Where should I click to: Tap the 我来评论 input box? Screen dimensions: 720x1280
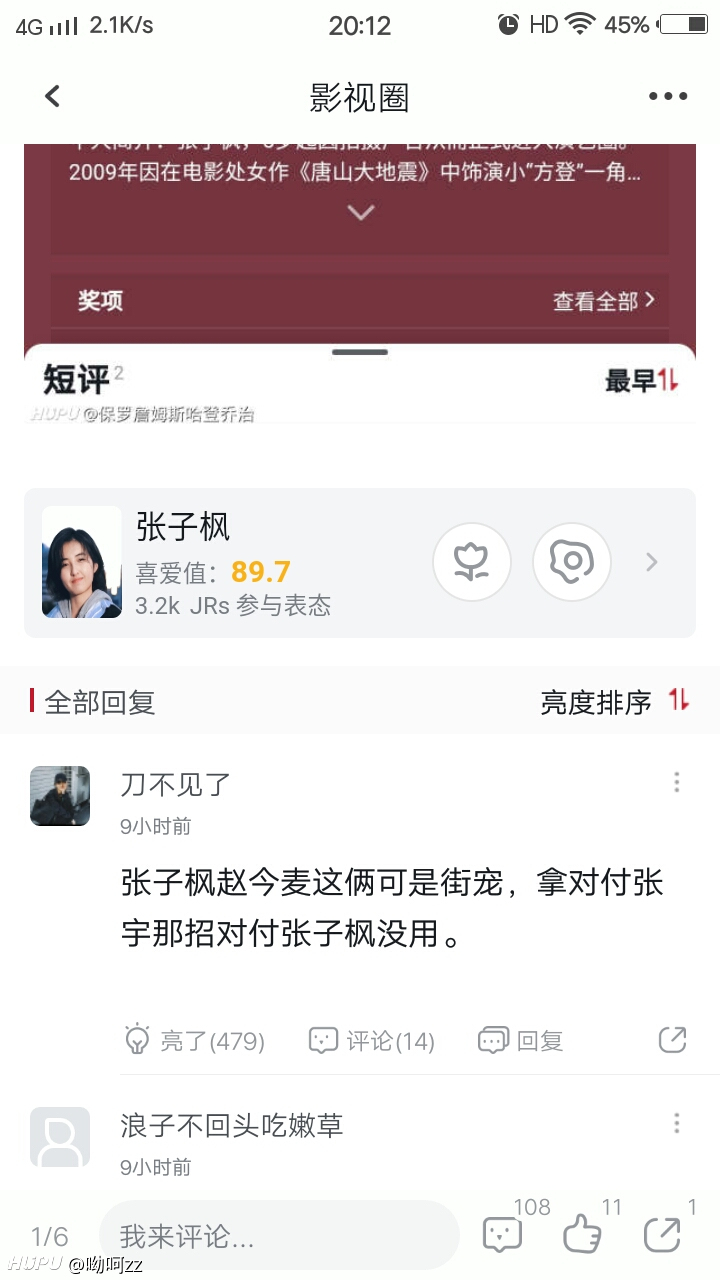(x=279, y=1236)
